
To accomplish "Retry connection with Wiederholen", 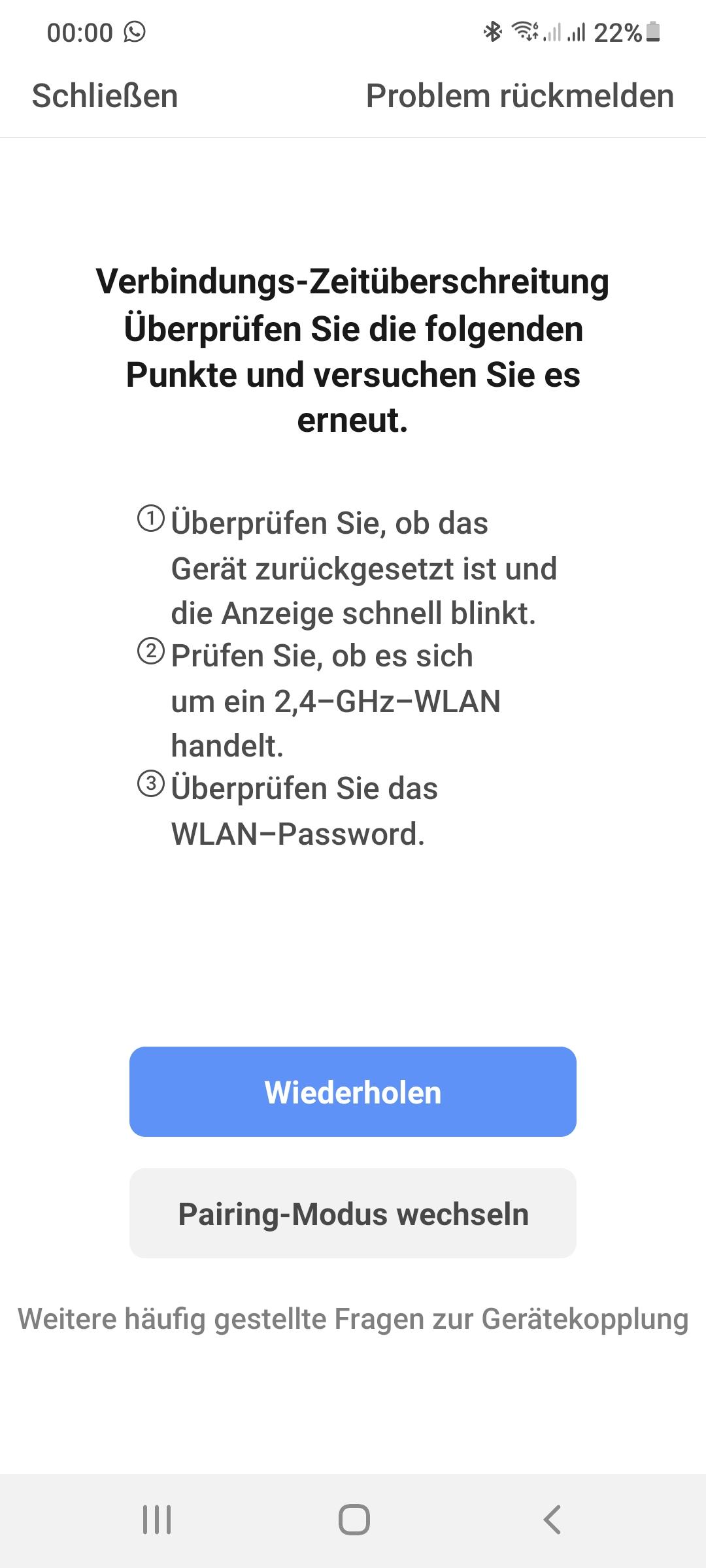I will (353, 1092).
